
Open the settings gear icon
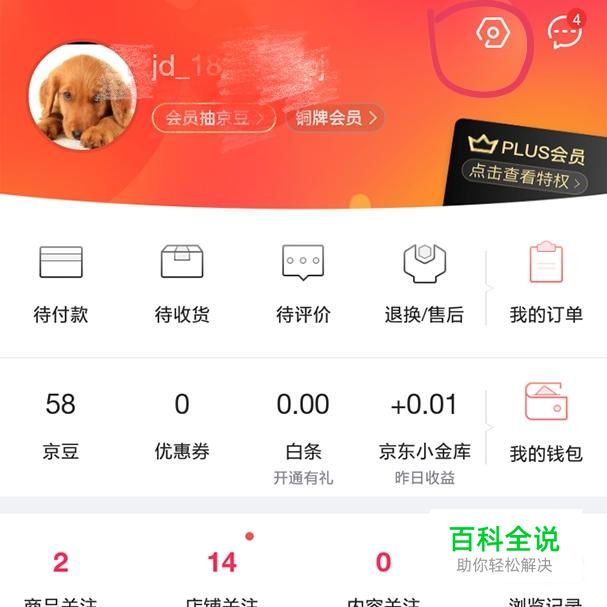click(x=492, y=34)
